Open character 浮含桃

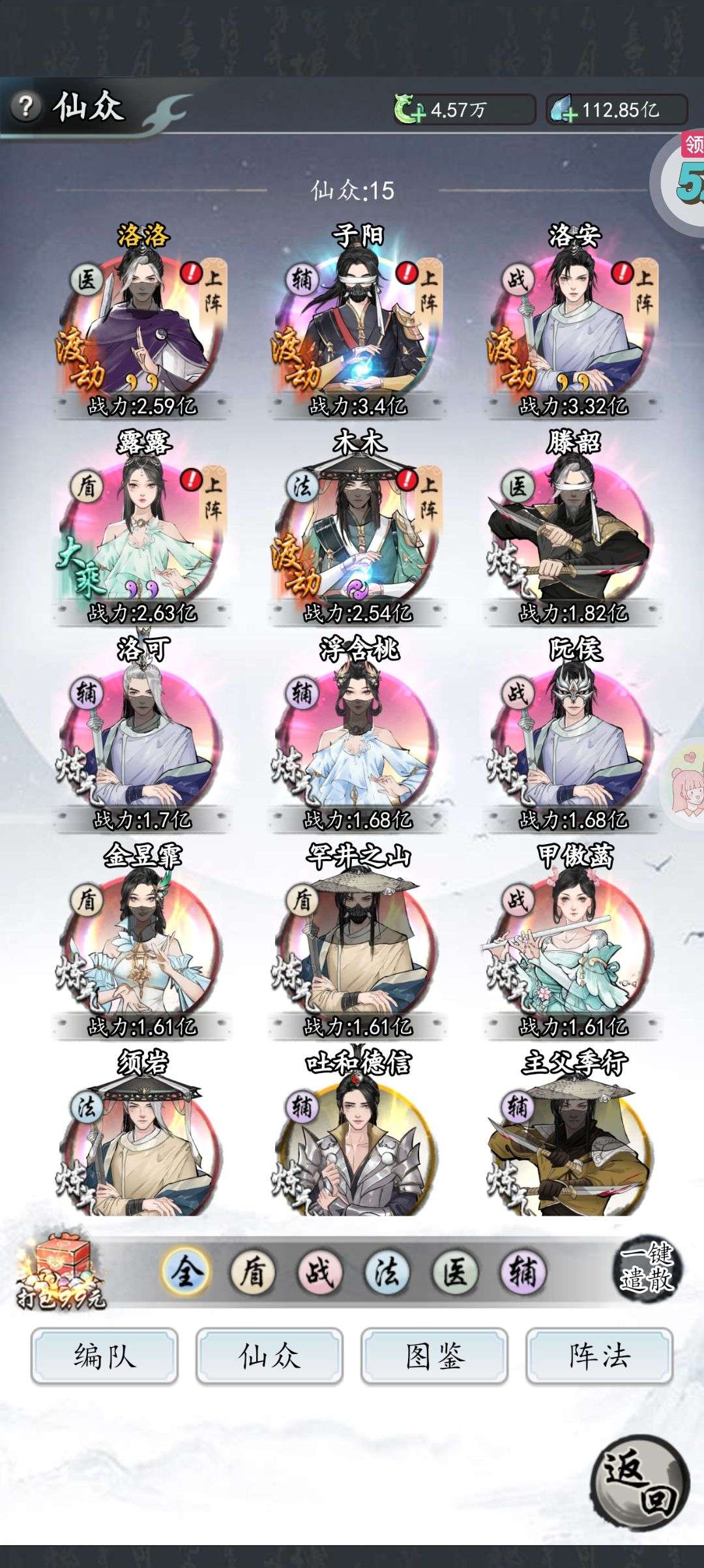(x=357, y=735)
